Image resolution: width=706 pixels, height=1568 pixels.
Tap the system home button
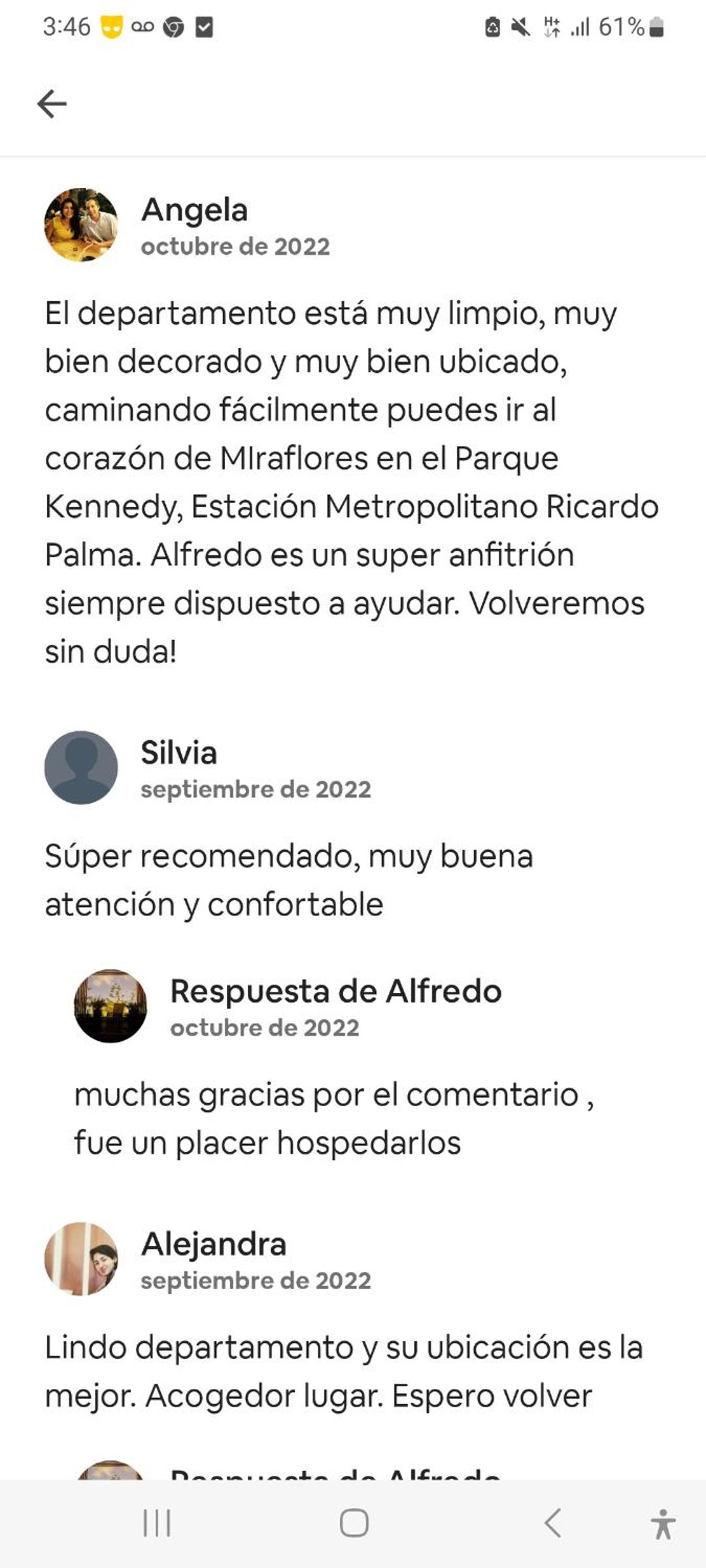click(x=354, y=1523)
